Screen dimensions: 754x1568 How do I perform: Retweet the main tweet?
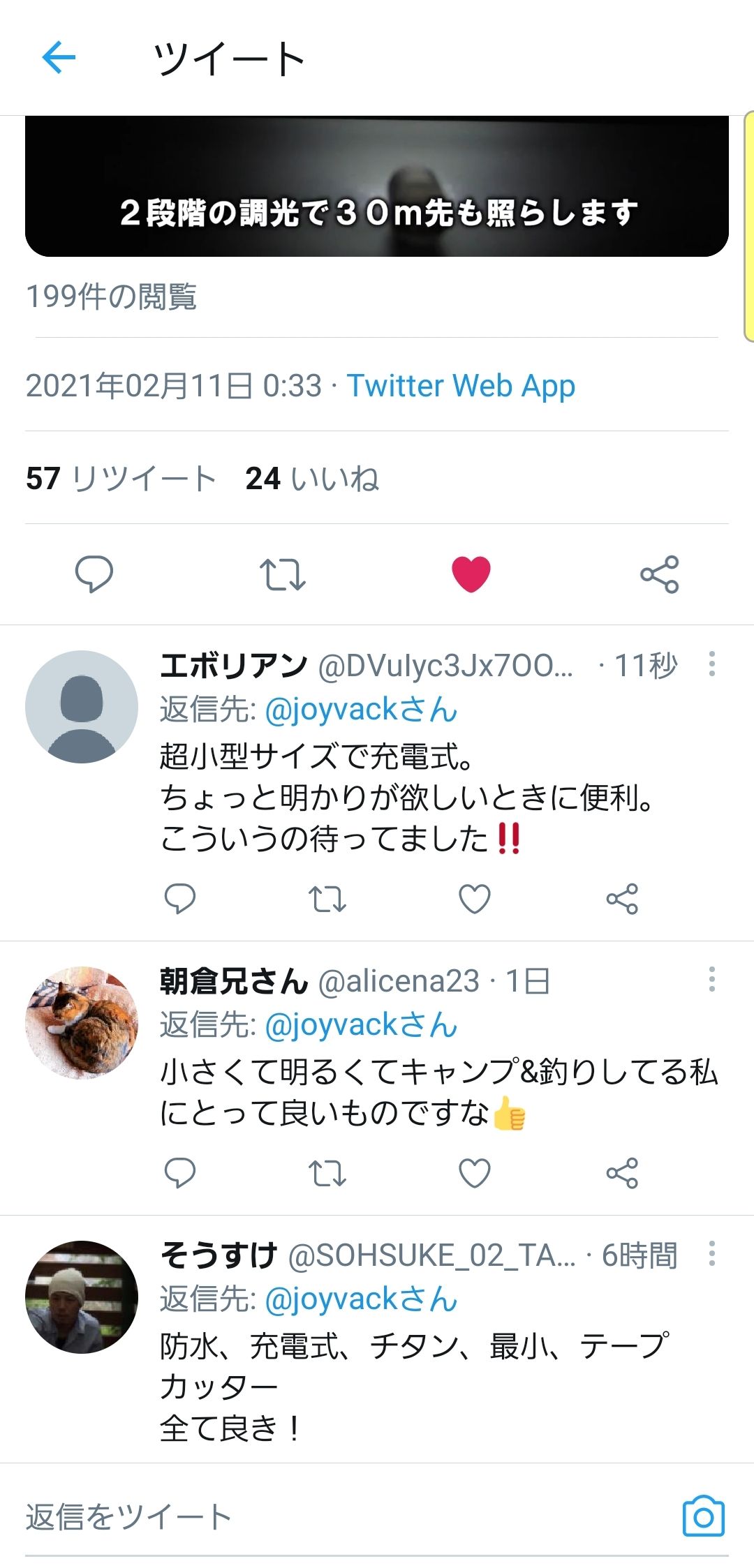click(283, 574)
